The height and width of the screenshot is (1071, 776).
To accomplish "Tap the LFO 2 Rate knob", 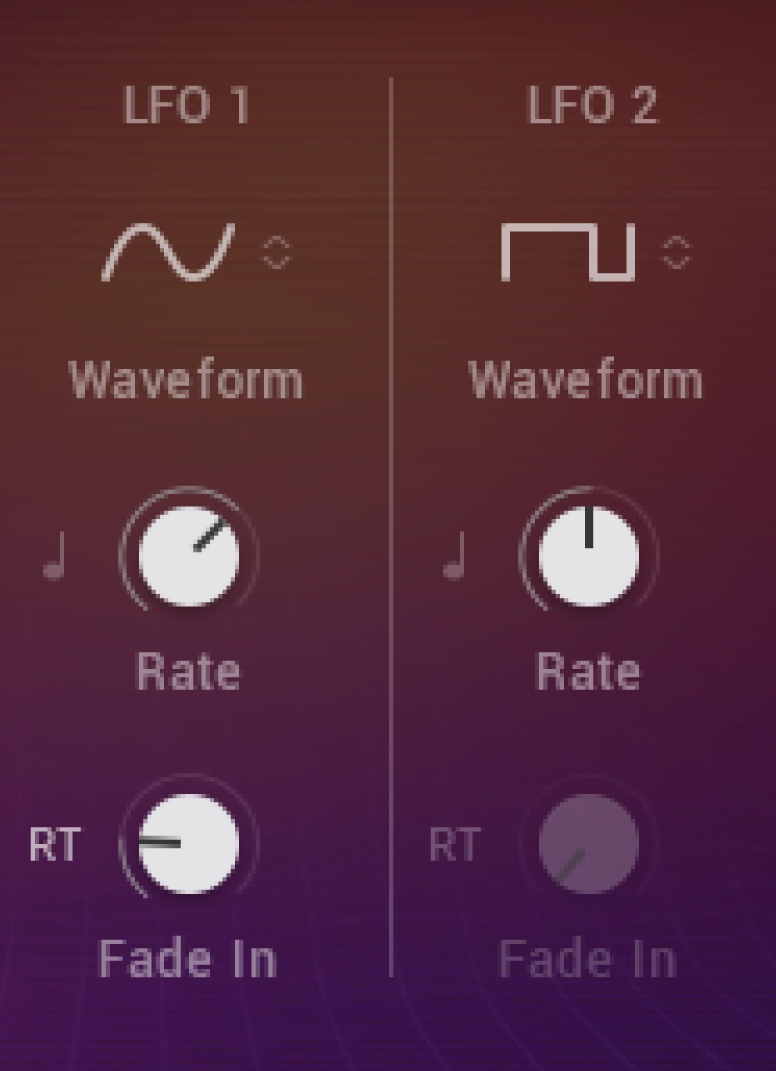I will coord(588,555).
